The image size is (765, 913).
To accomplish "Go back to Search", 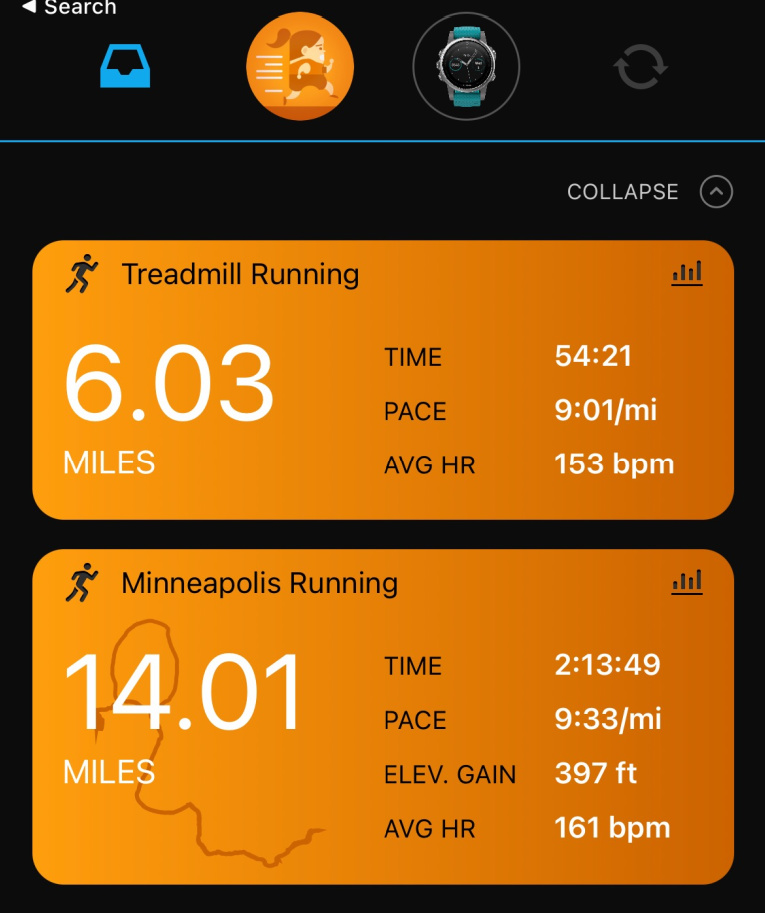I will [x=67, y=8].
